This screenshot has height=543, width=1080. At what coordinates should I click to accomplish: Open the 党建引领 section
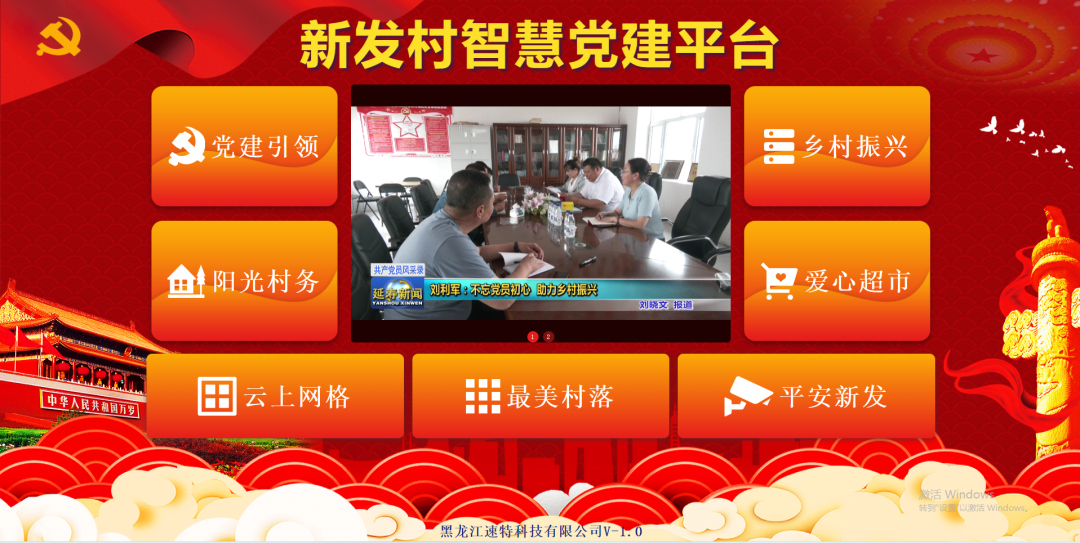(244, 146)
